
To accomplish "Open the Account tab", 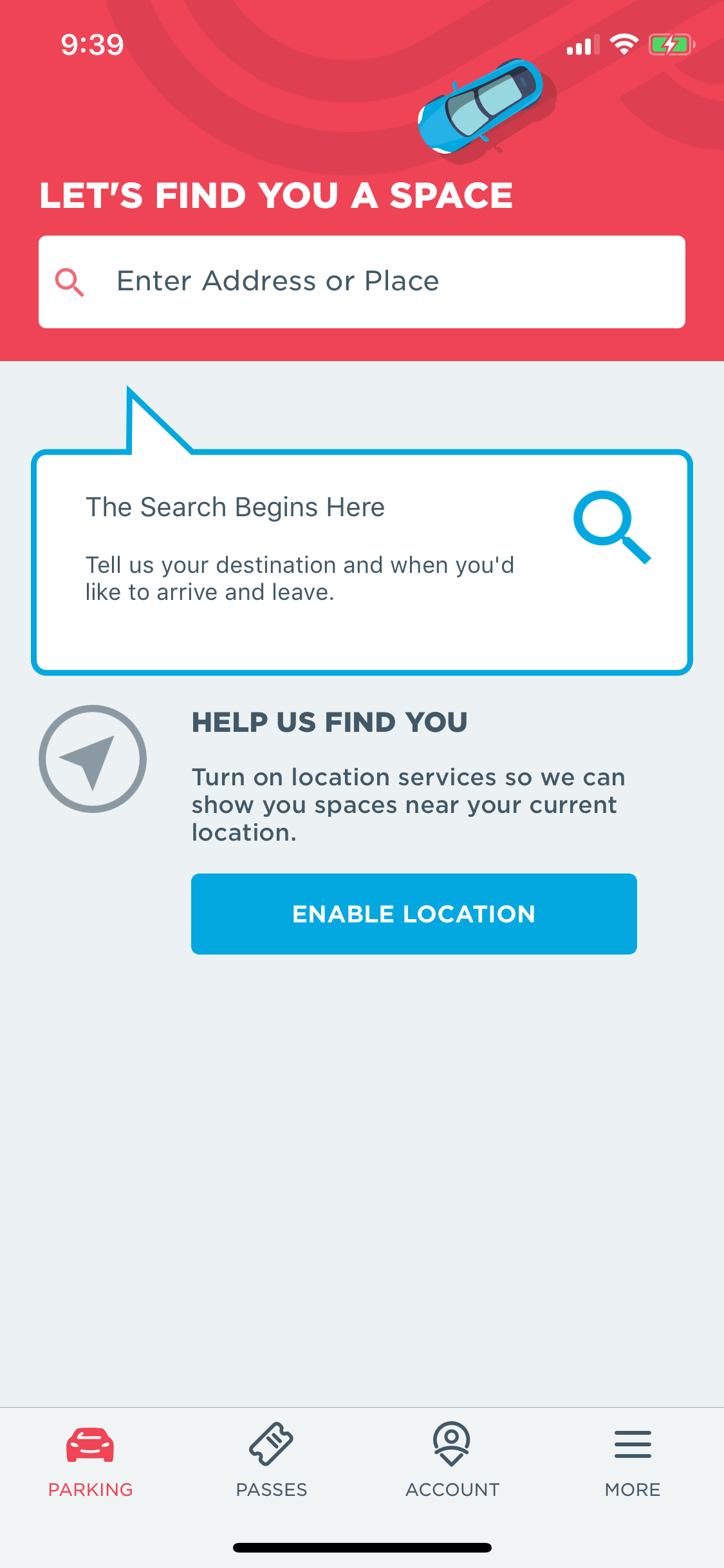I will (452, 1460).
